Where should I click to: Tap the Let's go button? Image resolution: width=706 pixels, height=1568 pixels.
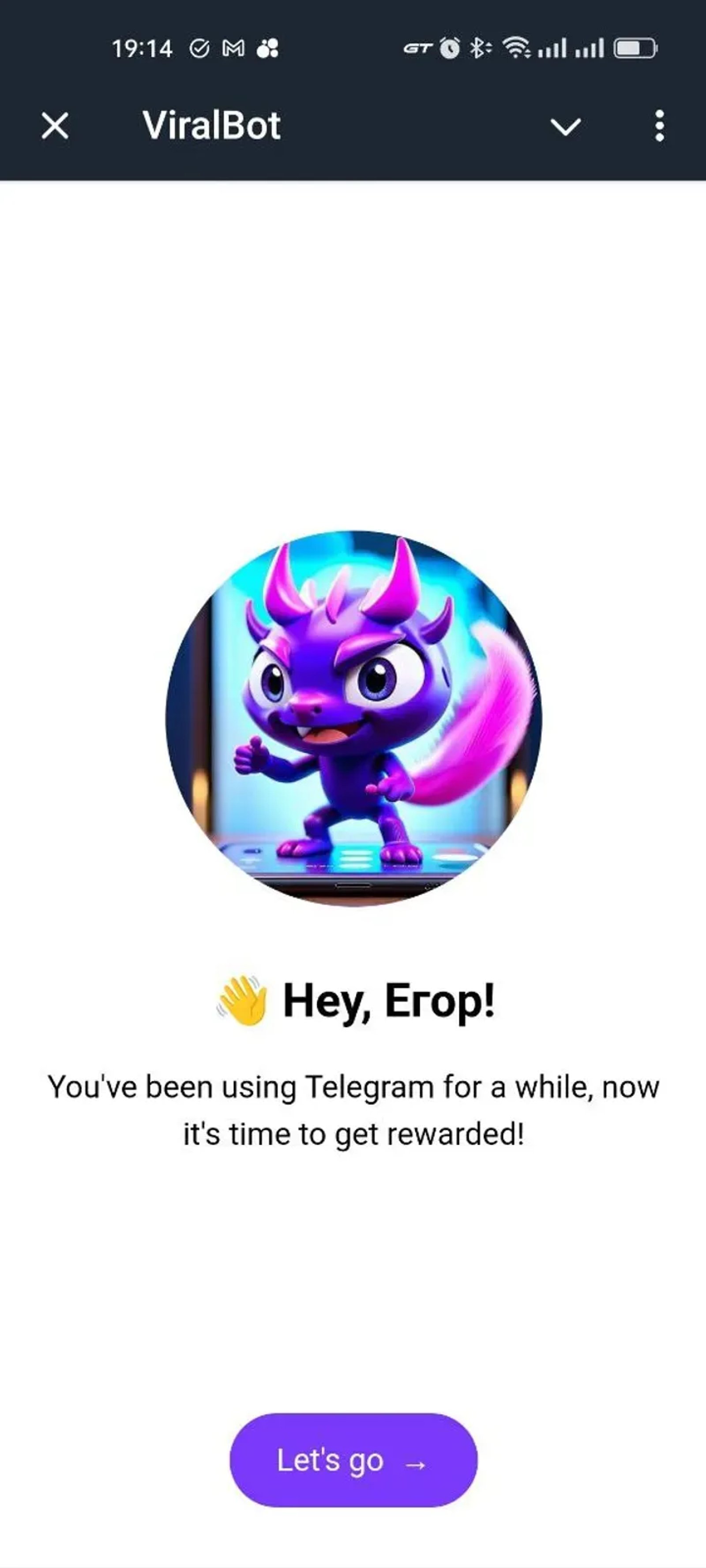pyautogui.click(x=353, y=1460)
